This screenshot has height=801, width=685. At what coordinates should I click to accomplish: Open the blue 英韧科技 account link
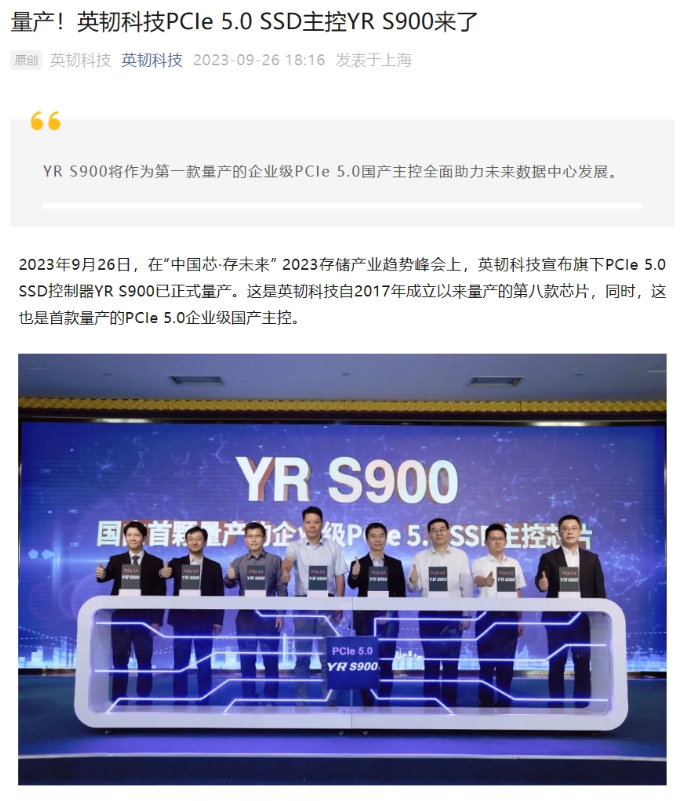tap(152, 60)
